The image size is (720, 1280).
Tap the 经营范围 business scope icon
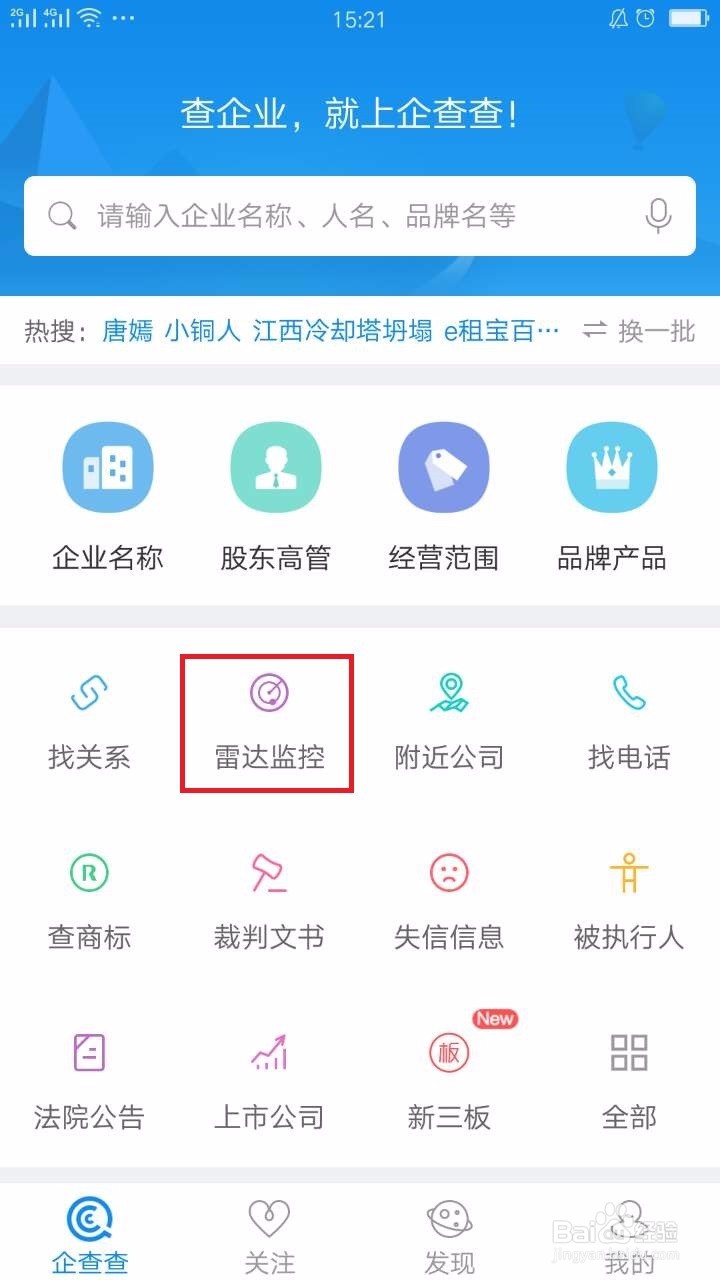click(x=444, y=495)
